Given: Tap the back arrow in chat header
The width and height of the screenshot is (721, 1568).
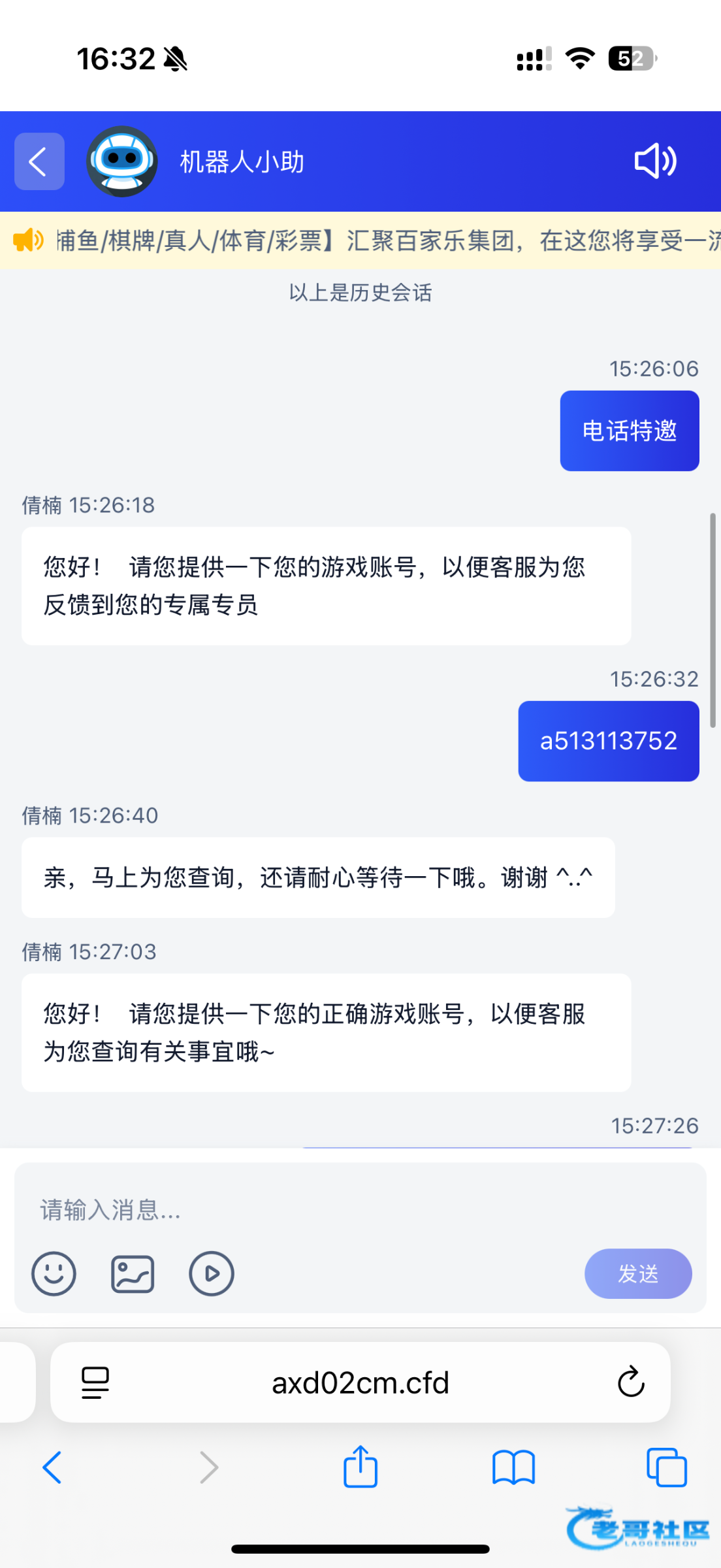Looking at the screenshot, I should (x=39, y=161).
